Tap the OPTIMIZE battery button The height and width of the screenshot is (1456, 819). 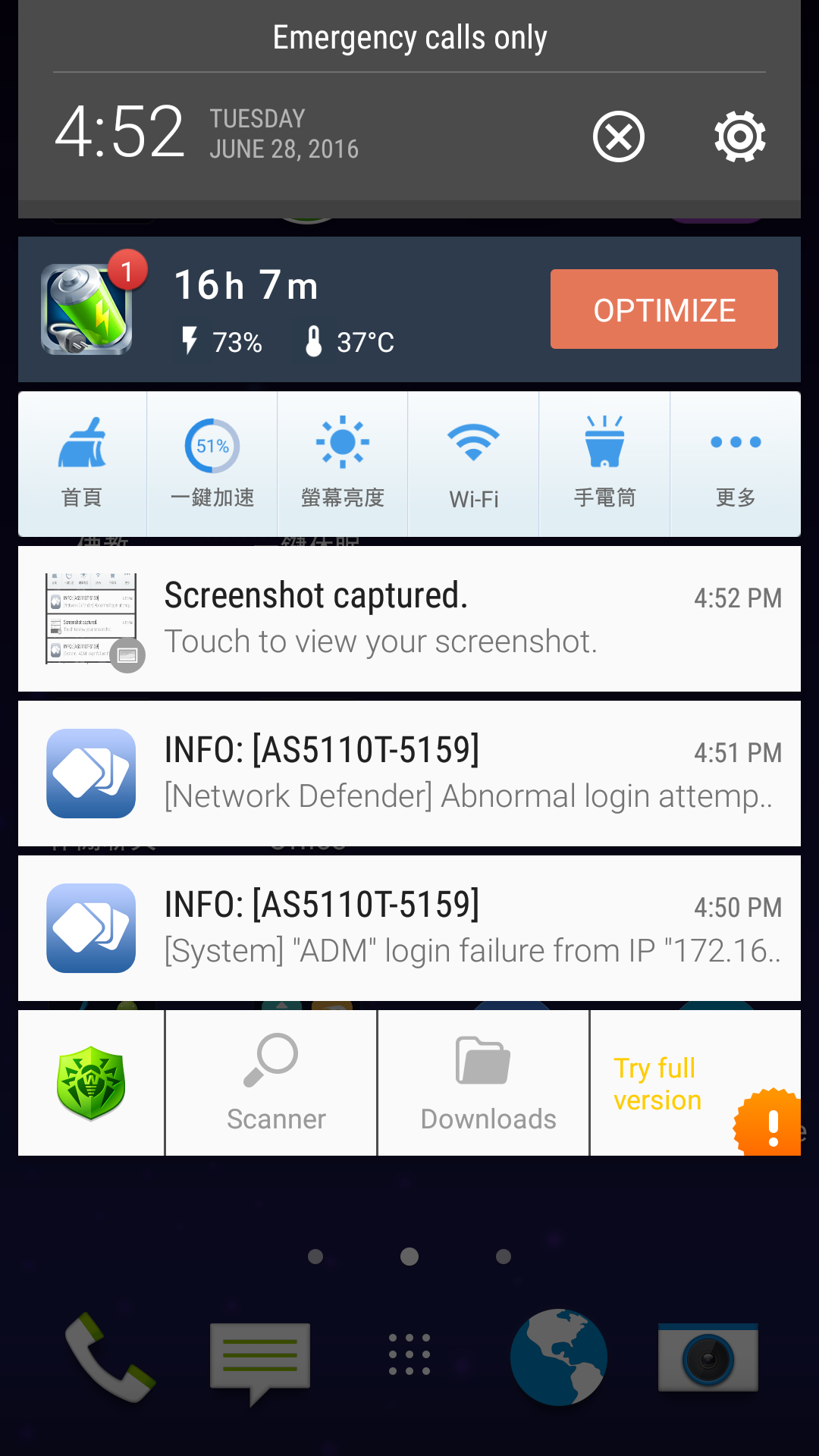pyautogui.click(x=664, y=309)
